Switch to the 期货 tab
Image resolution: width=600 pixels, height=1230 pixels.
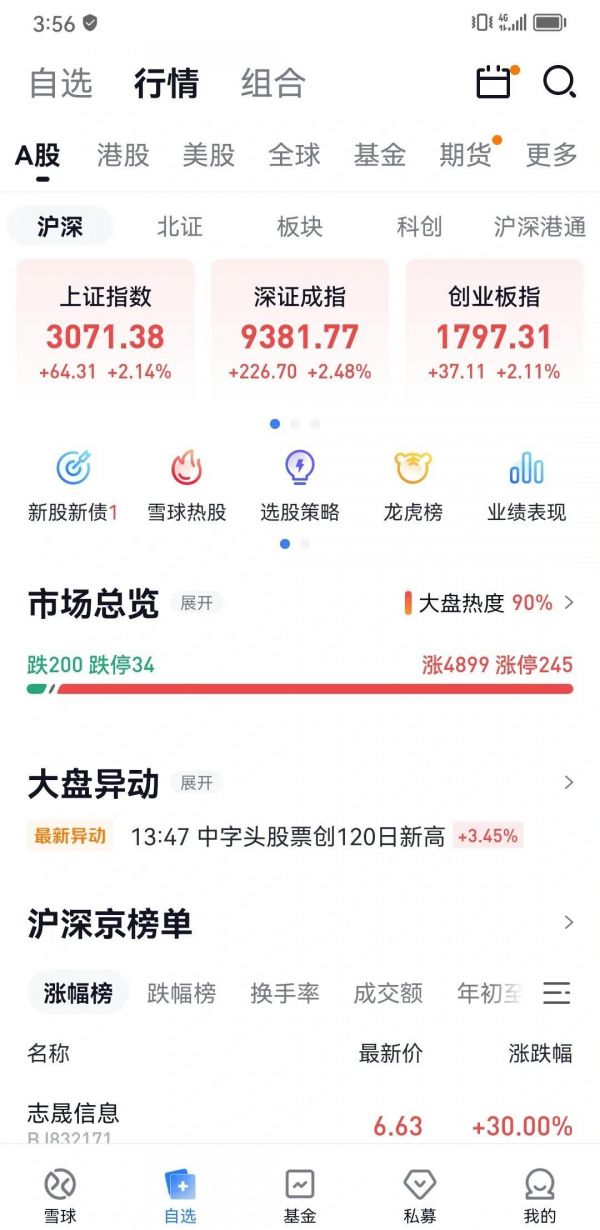point(465,155)
